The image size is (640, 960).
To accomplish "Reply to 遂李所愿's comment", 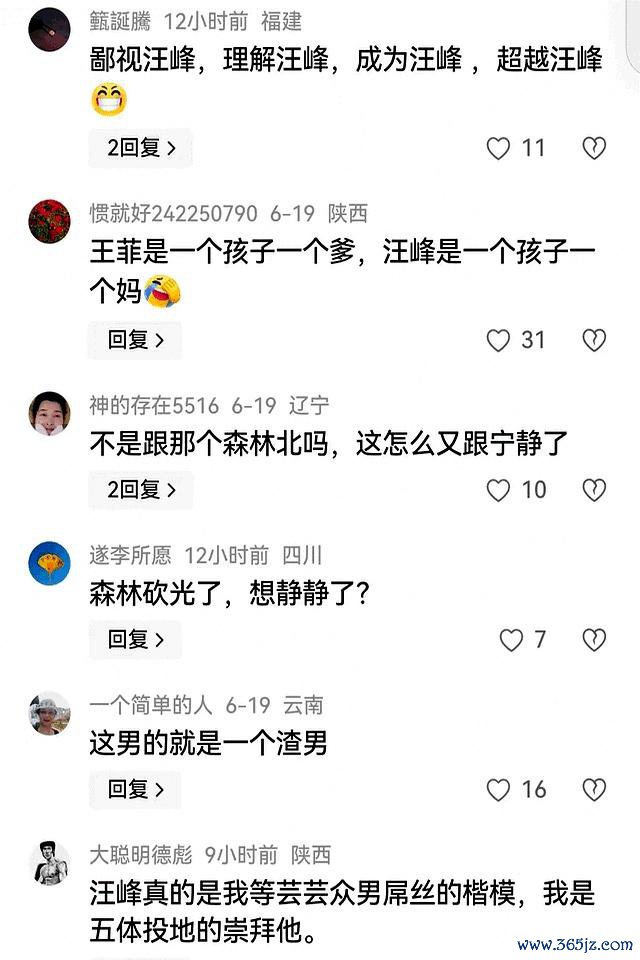I will [x=135, y=639].
